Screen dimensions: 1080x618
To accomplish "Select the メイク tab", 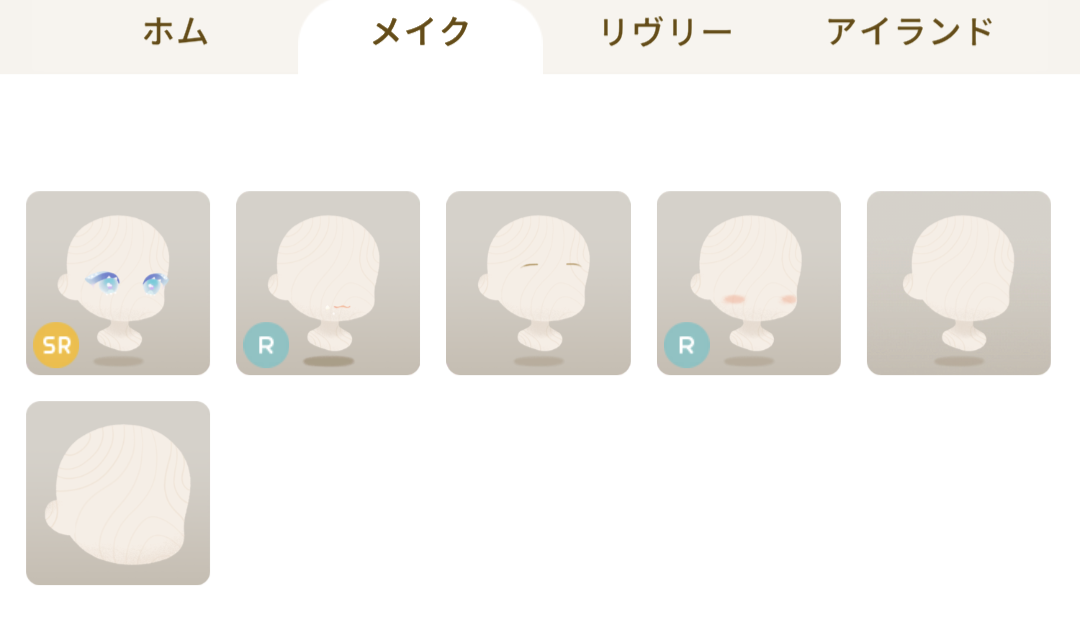I will (x=420, y=33).
